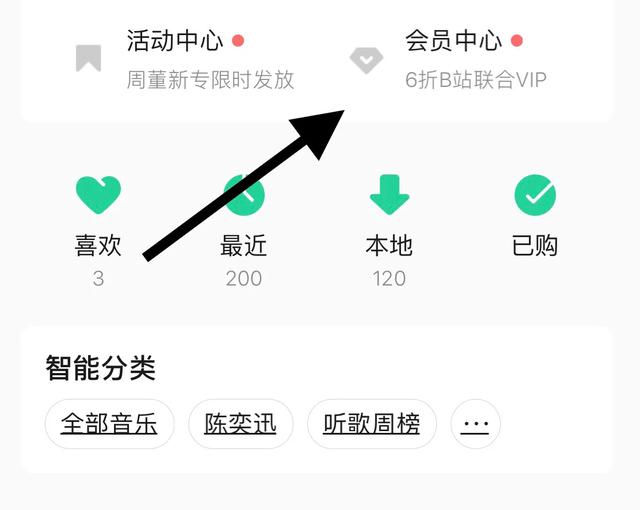Select the 陈奕迅 category chip
This screenshot has width=640, height=510.
240,424
